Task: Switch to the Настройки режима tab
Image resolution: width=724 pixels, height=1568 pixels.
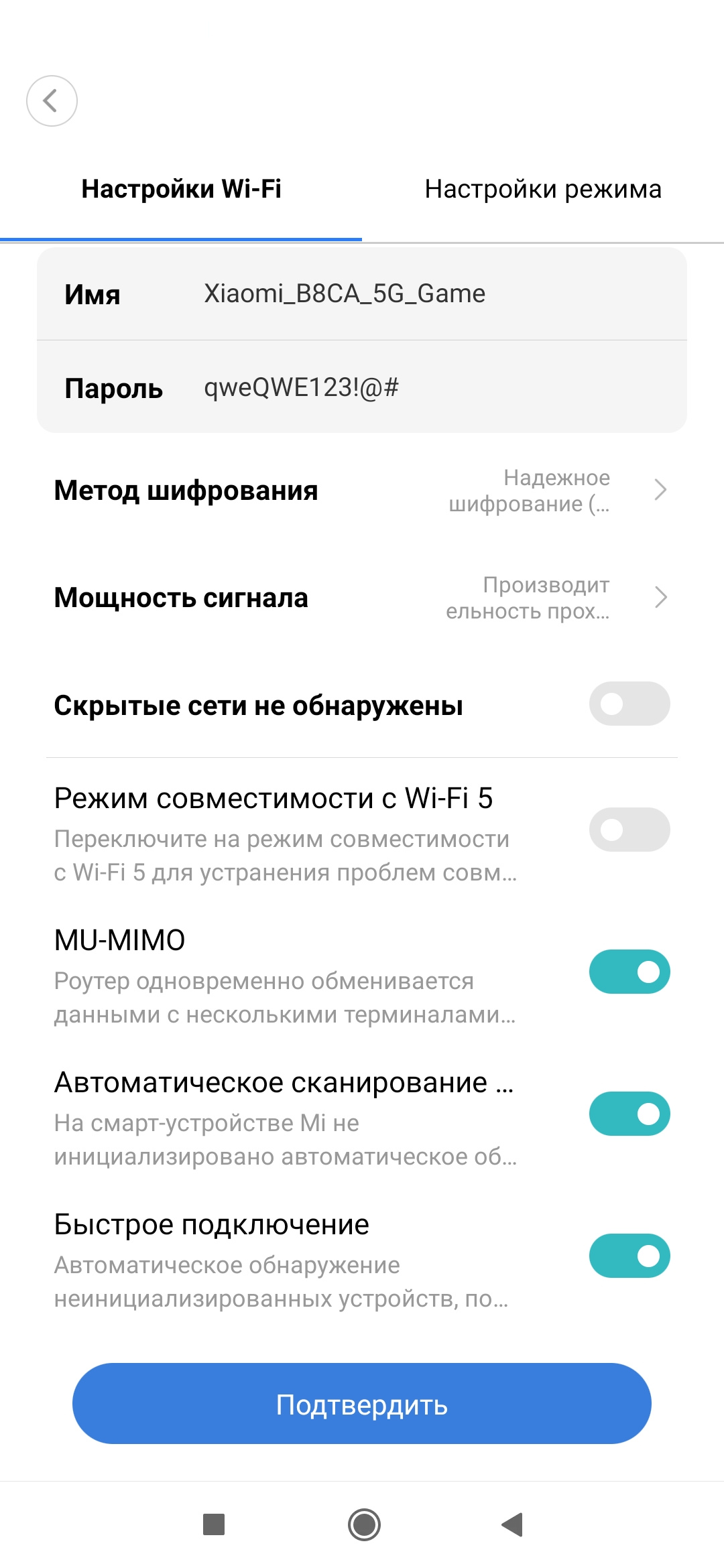Action: coord(543,190)
